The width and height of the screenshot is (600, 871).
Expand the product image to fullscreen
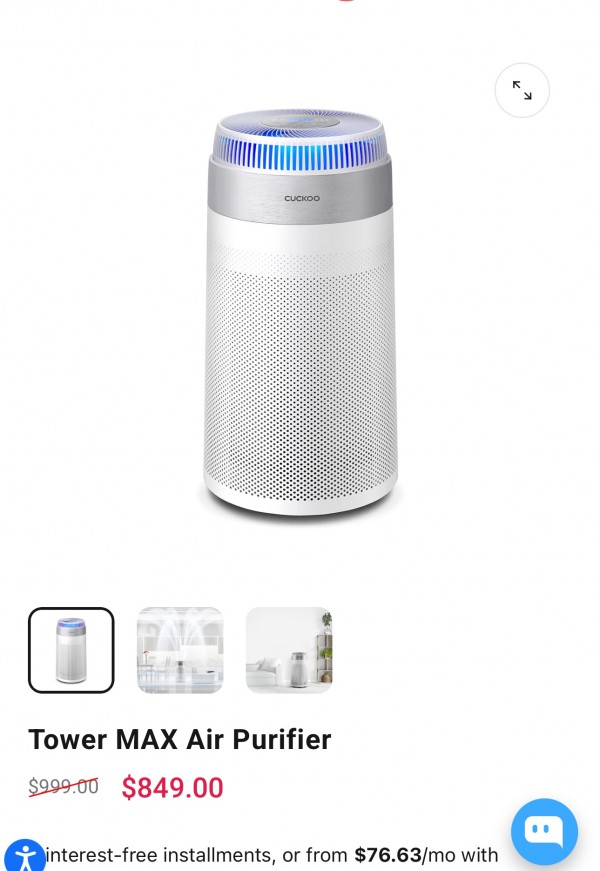pos(522,90)
